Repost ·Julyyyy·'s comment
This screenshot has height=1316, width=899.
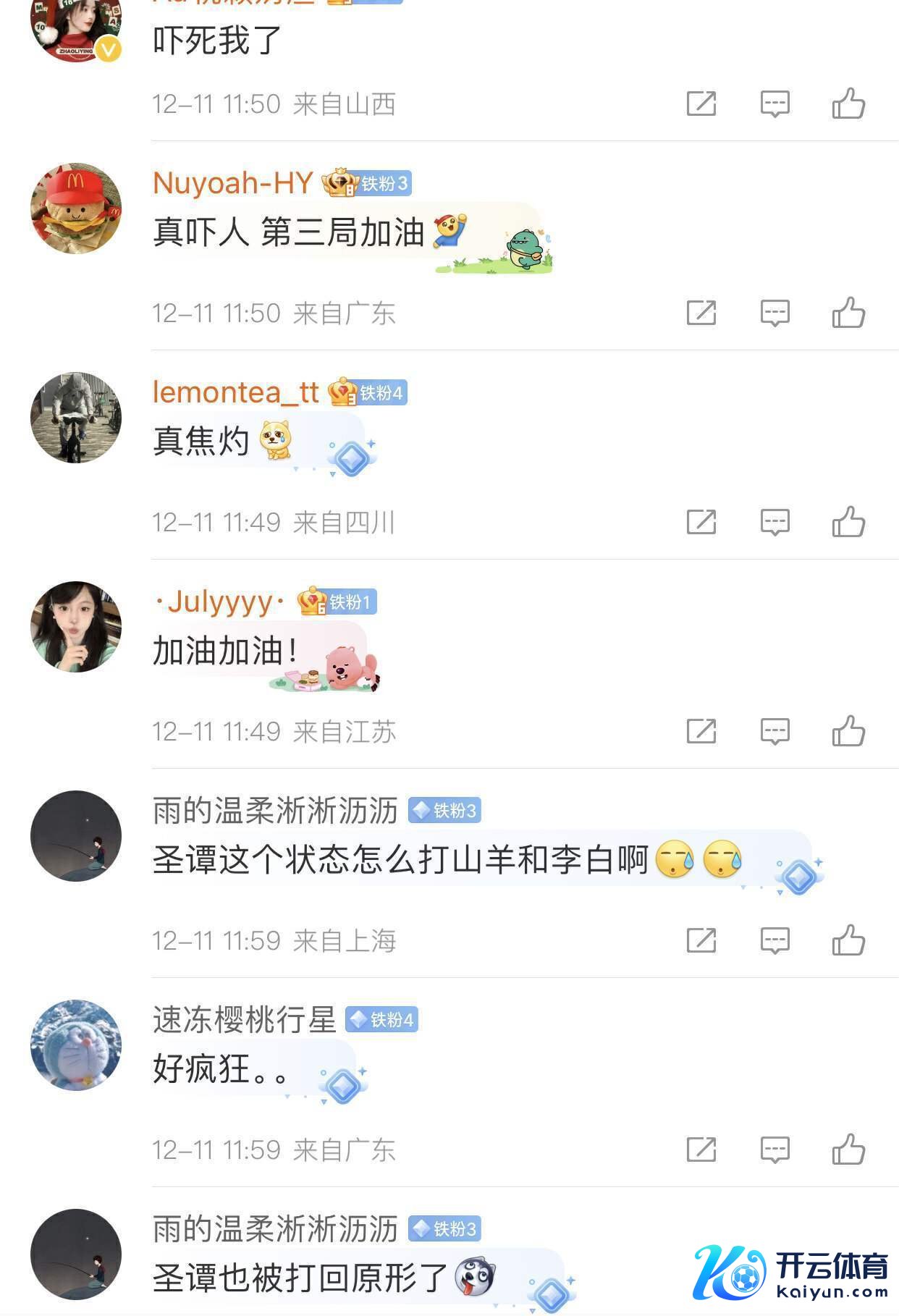pos(701,731)
